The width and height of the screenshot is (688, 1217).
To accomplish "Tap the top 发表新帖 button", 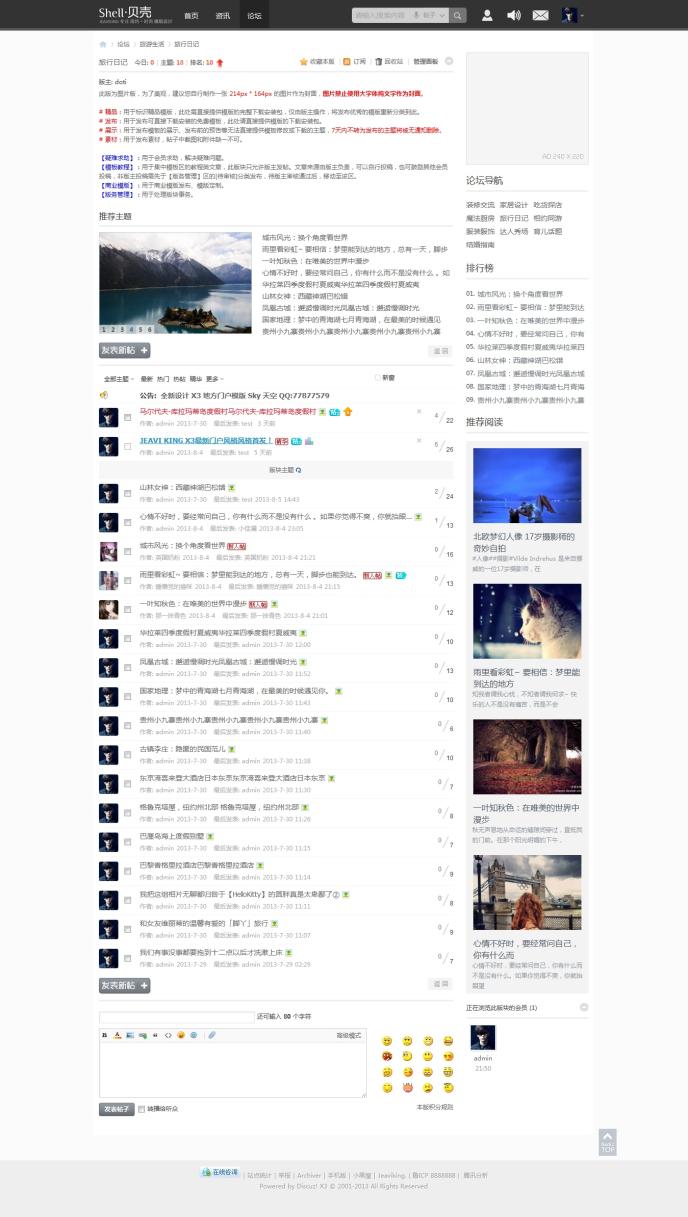I will pyautogui.click(x=124, y=350).
